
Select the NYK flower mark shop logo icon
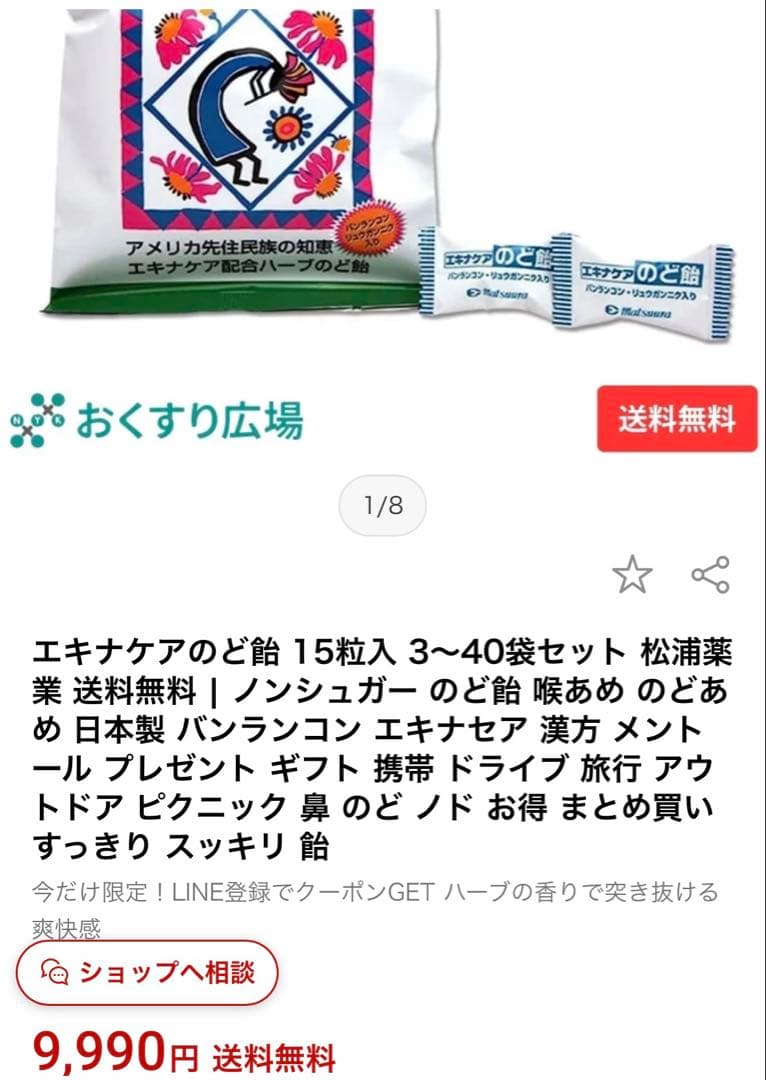38,421
